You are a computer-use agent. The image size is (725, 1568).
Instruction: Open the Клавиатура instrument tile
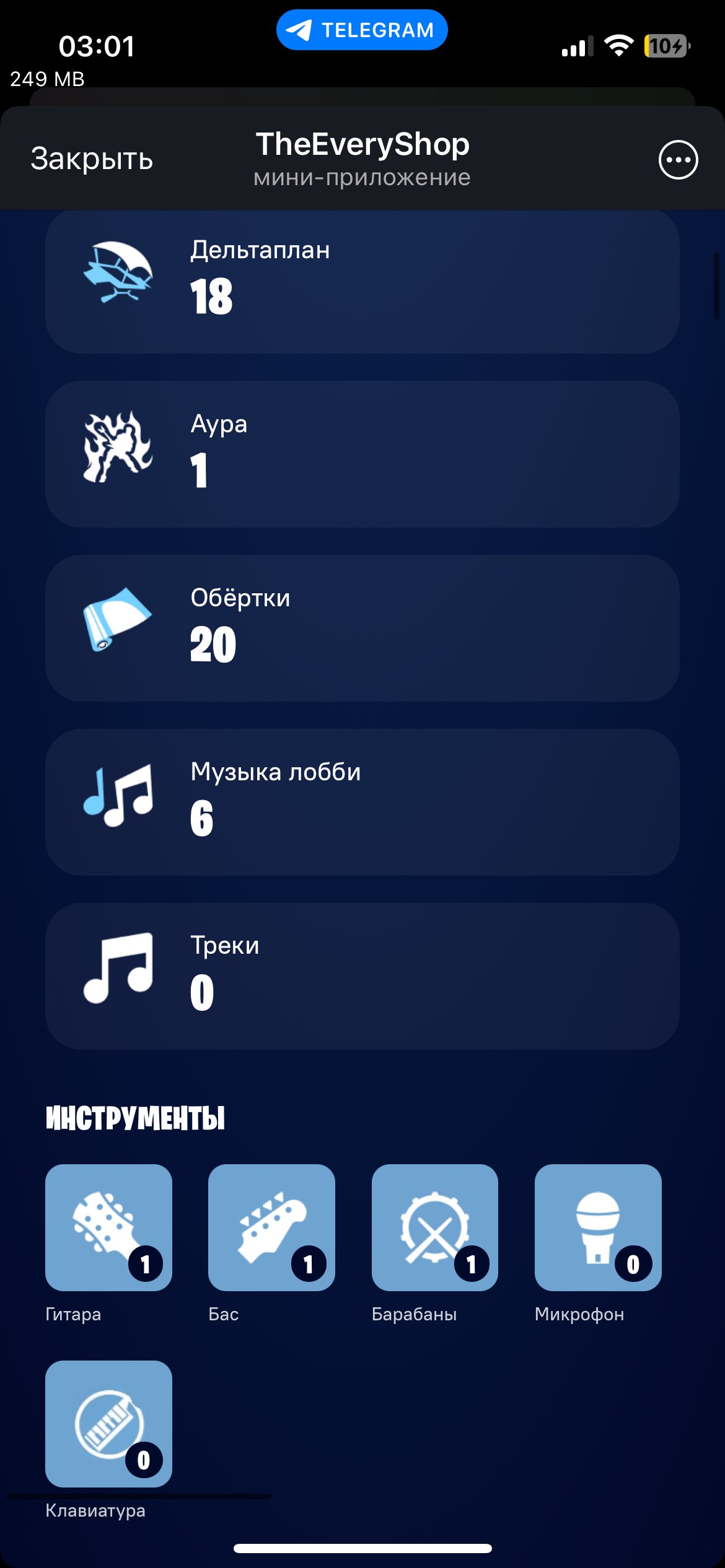click(108, 1424)
